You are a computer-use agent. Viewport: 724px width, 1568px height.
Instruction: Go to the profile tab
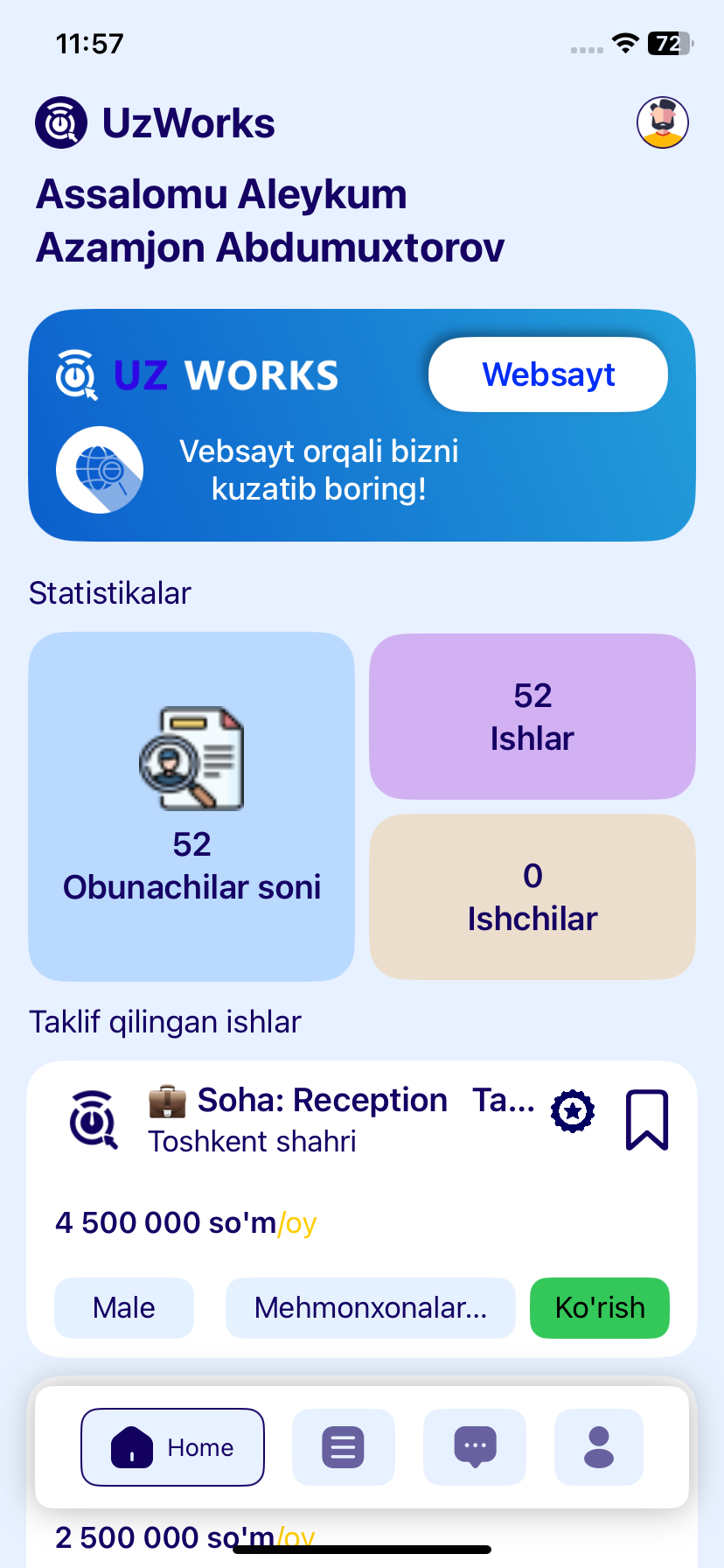(x=599, y=1447)
